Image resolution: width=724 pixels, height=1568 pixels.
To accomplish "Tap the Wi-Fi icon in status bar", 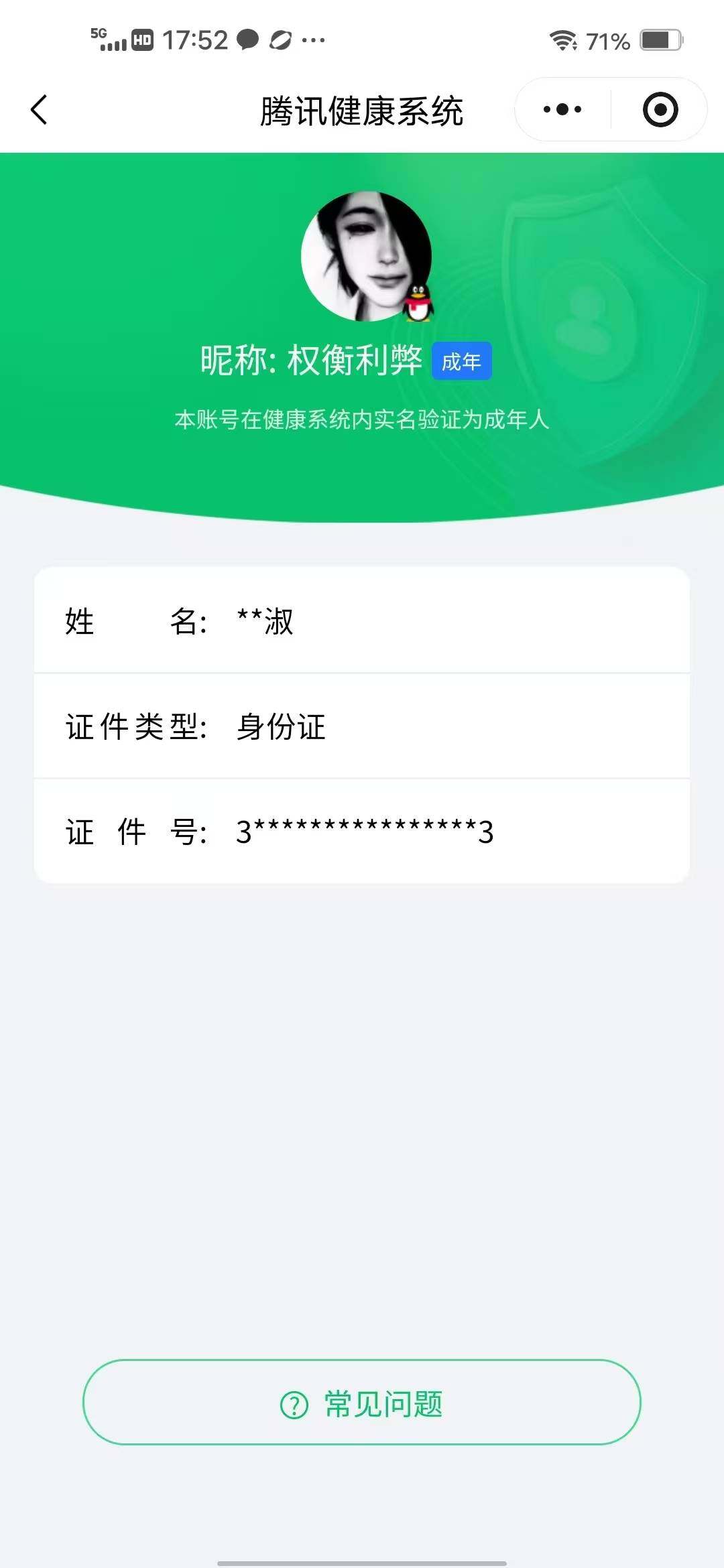I will pos(564,40).
